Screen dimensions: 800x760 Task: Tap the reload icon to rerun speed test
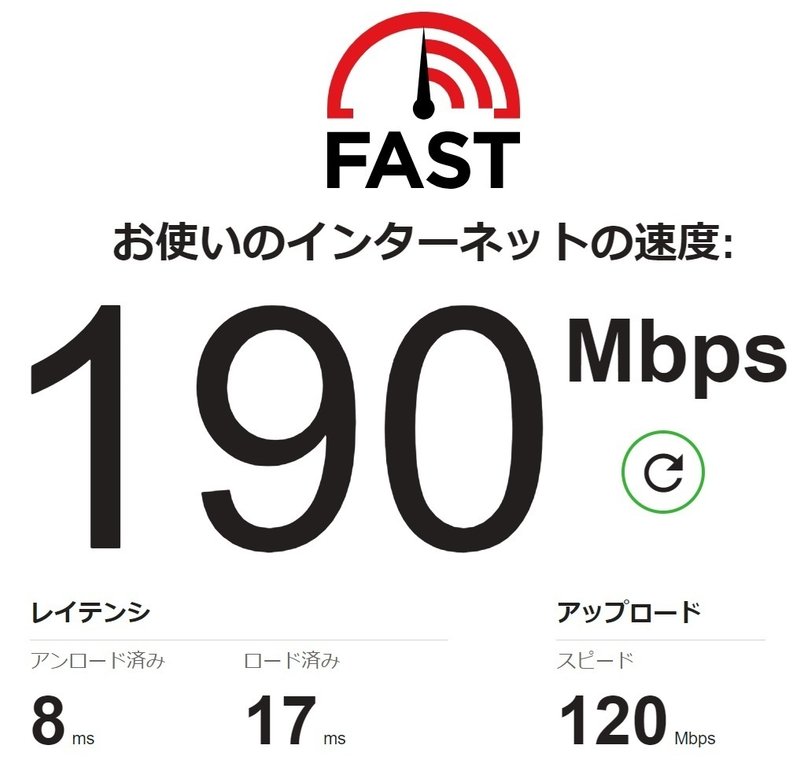point(663,471)
